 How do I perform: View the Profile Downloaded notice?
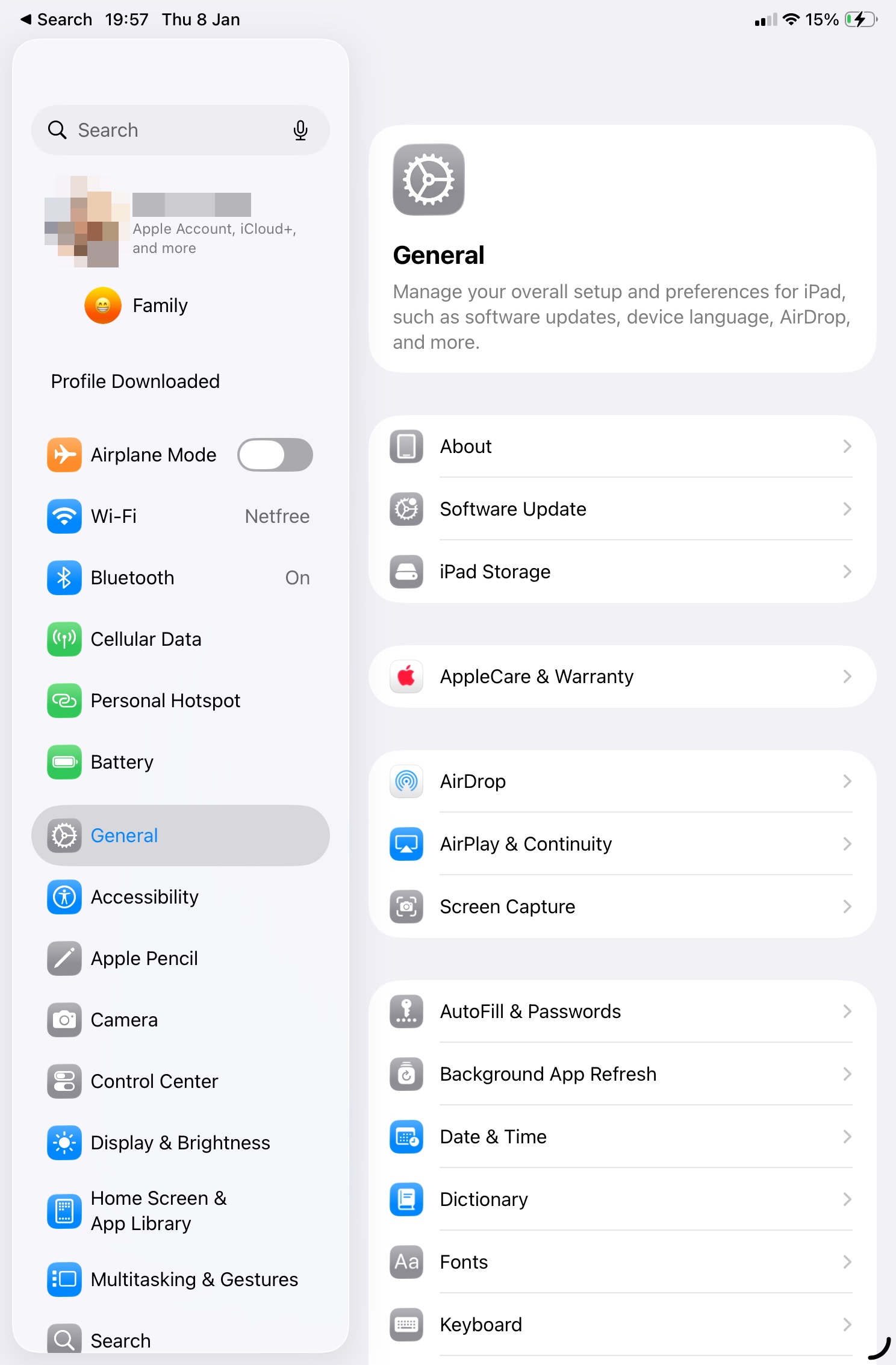[x=135, y=381]
